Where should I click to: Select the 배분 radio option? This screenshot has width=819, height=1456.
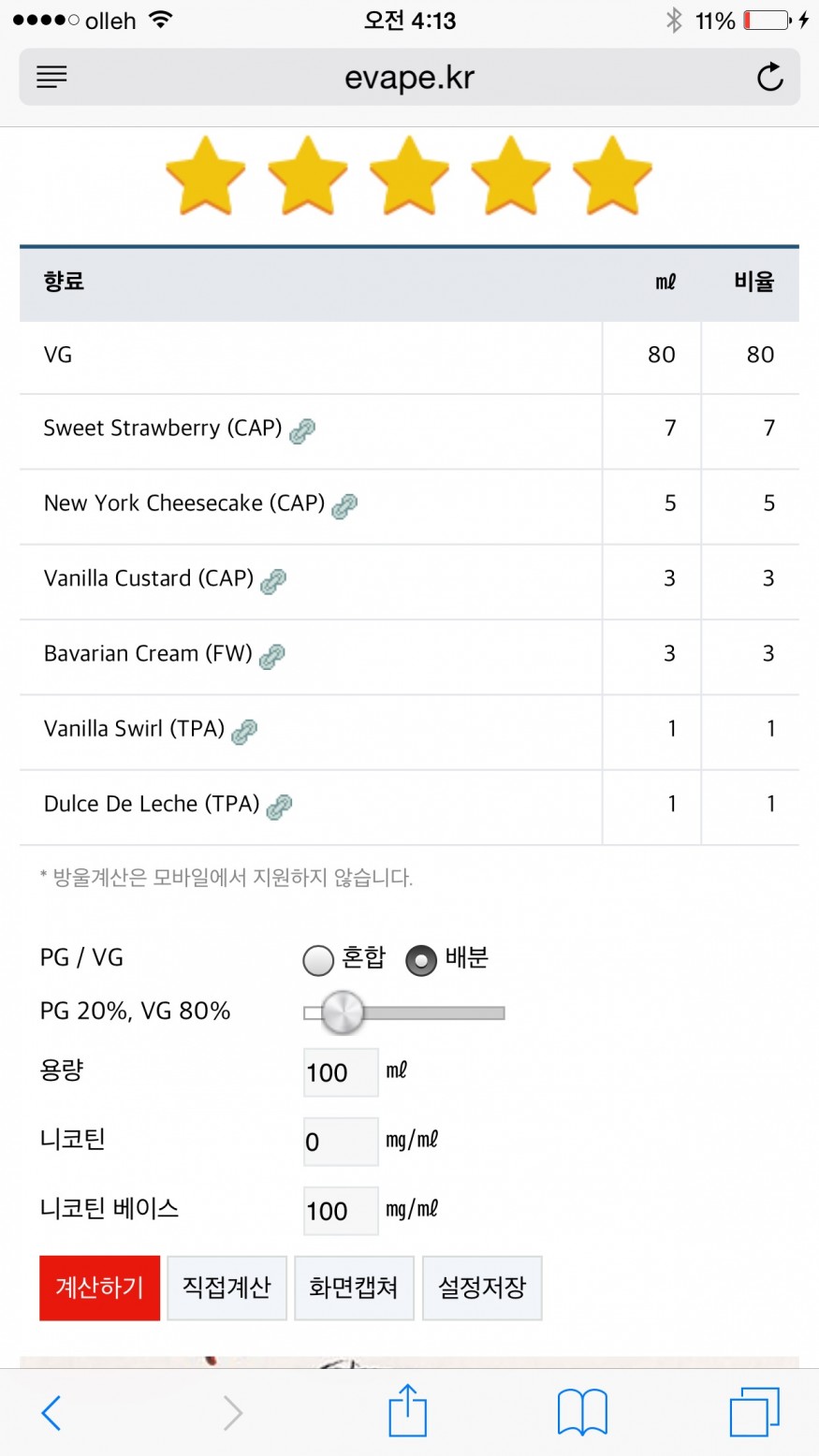pyautogui.click(x=421, y=960)
